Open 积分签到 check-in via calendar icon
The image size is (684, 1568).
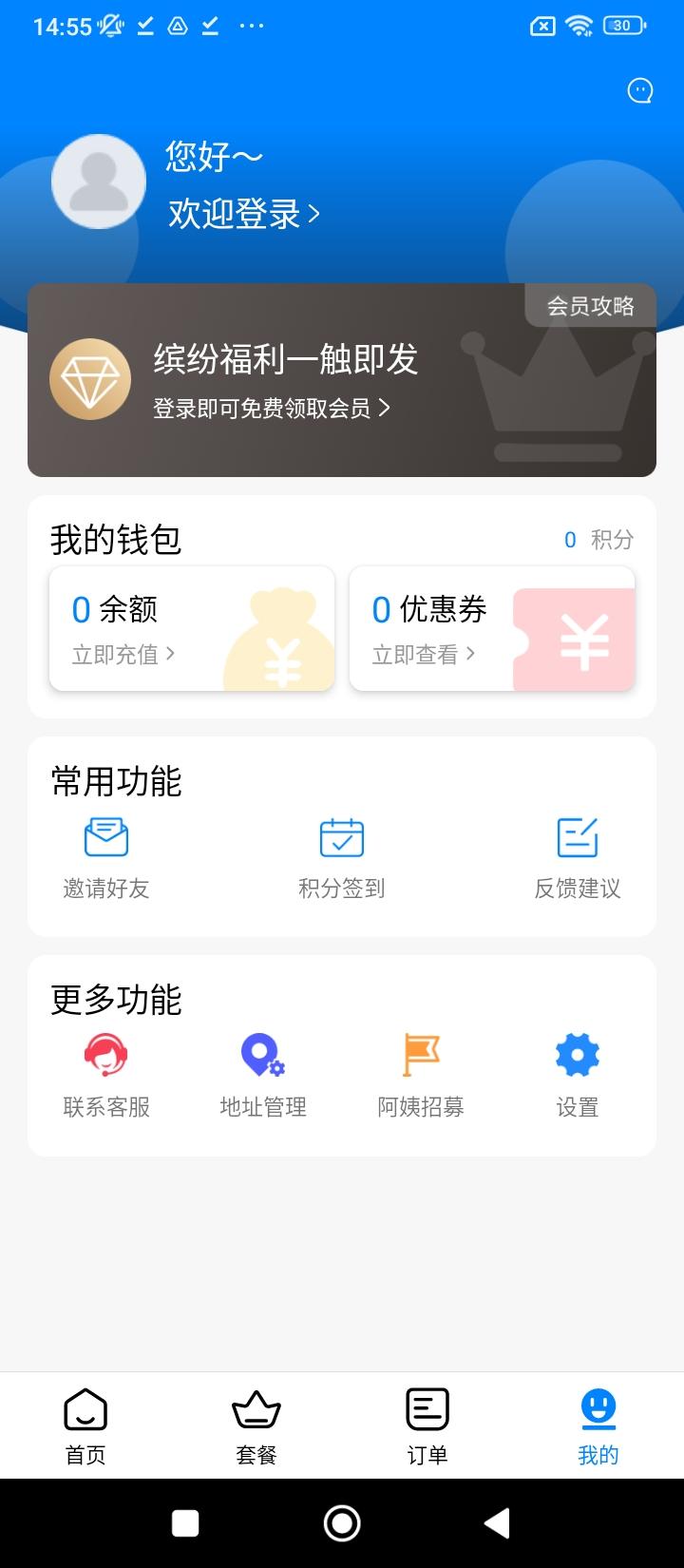click(x=342, y=837)
